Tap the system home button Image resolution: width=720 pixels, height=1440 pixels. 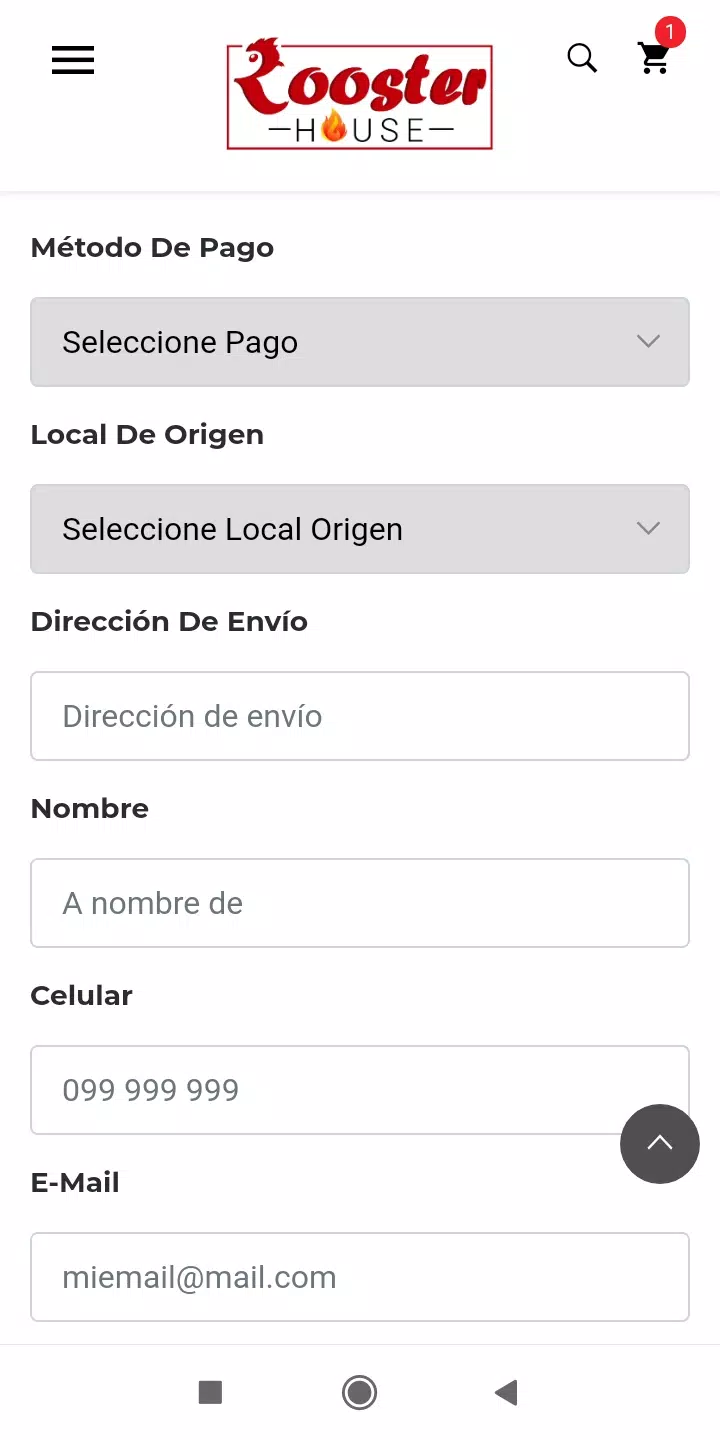click(x=359, y=1392)
